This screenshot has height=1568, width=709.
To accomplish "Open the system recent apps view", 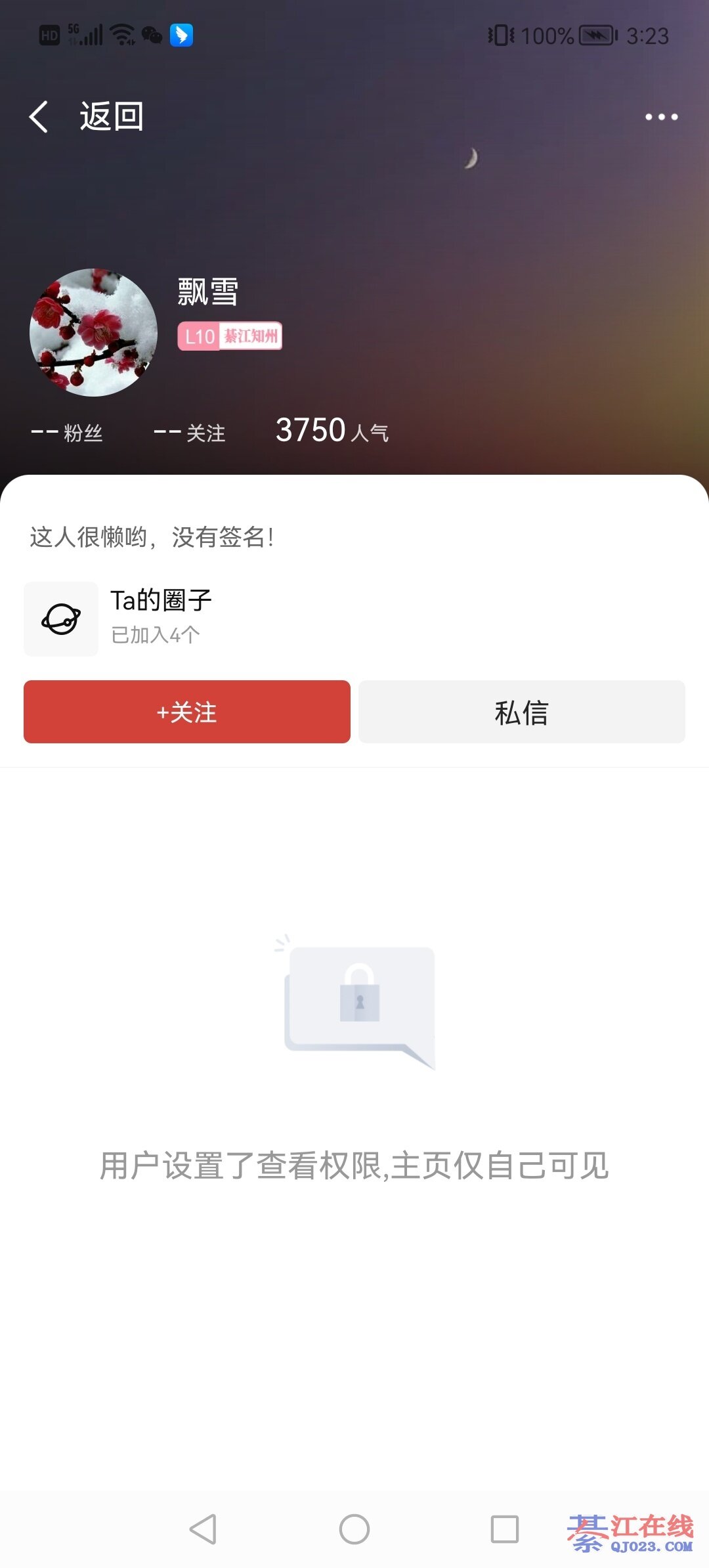I will click(x=504, y=1529).
